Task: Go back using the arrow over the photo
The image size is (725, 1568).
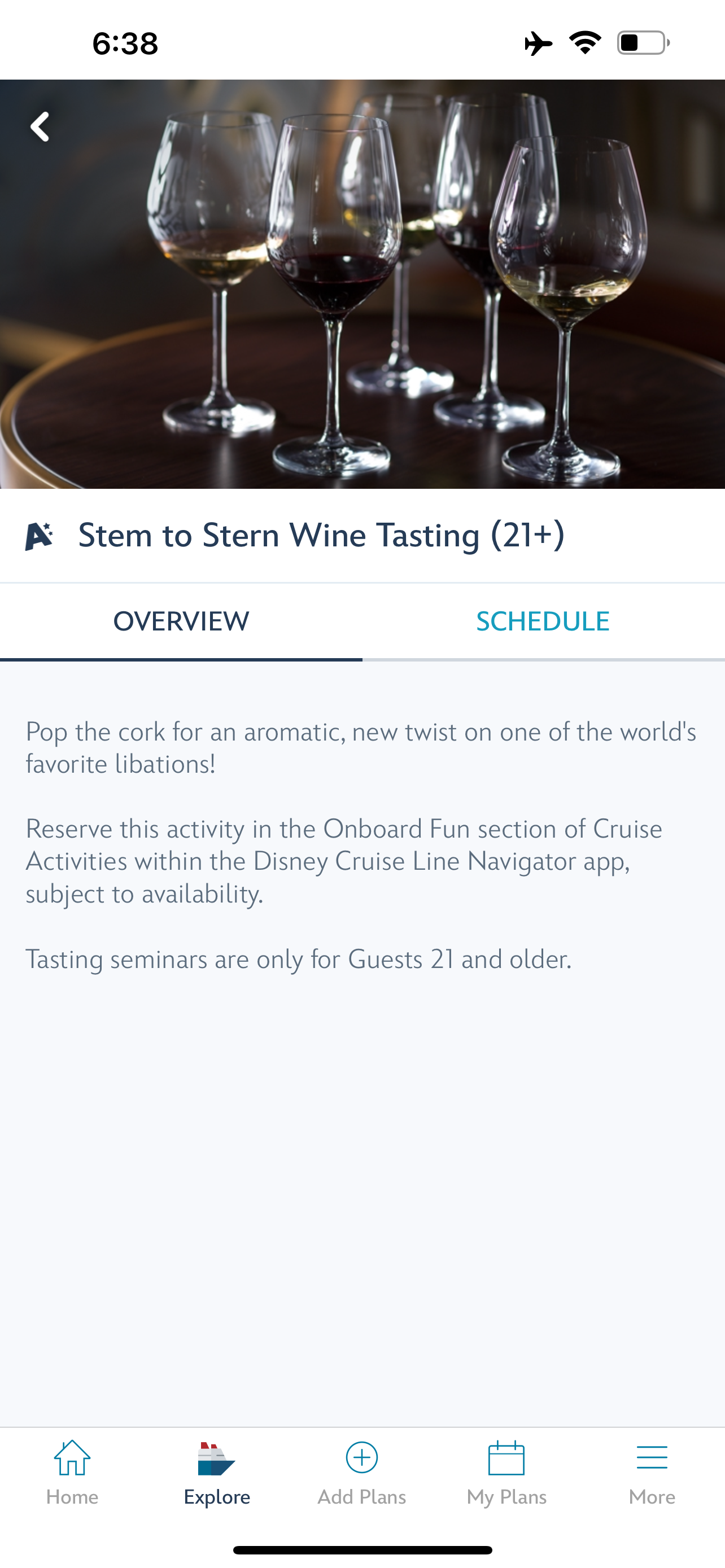Action: 40,126
